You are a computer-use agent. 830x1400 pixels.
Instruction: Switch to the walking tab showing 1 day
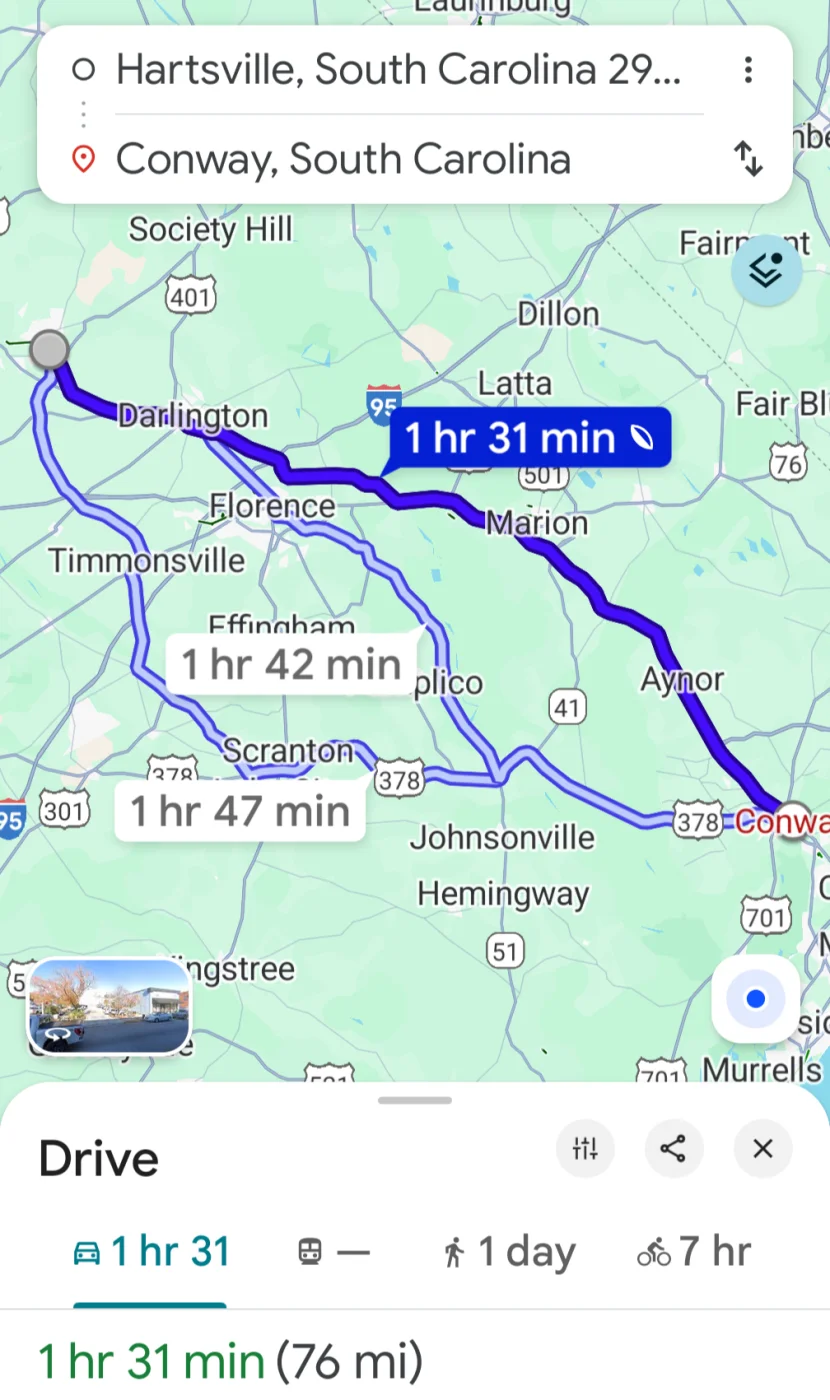click(508, 1252)
